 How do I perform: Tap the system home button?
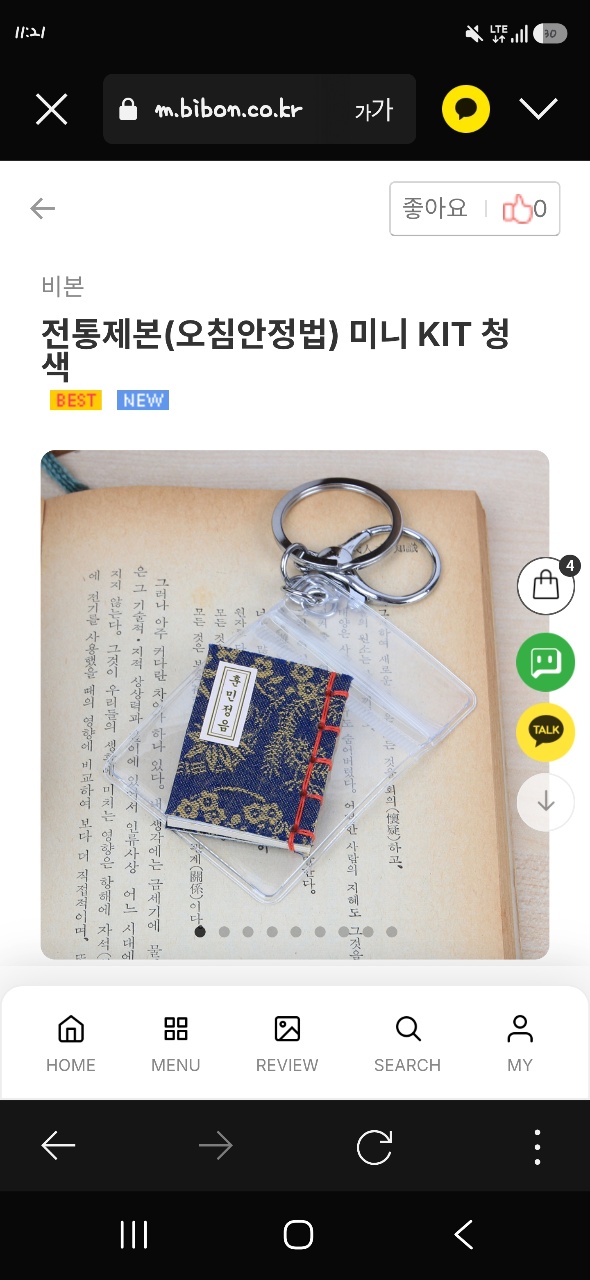[x=298, y=1235]
